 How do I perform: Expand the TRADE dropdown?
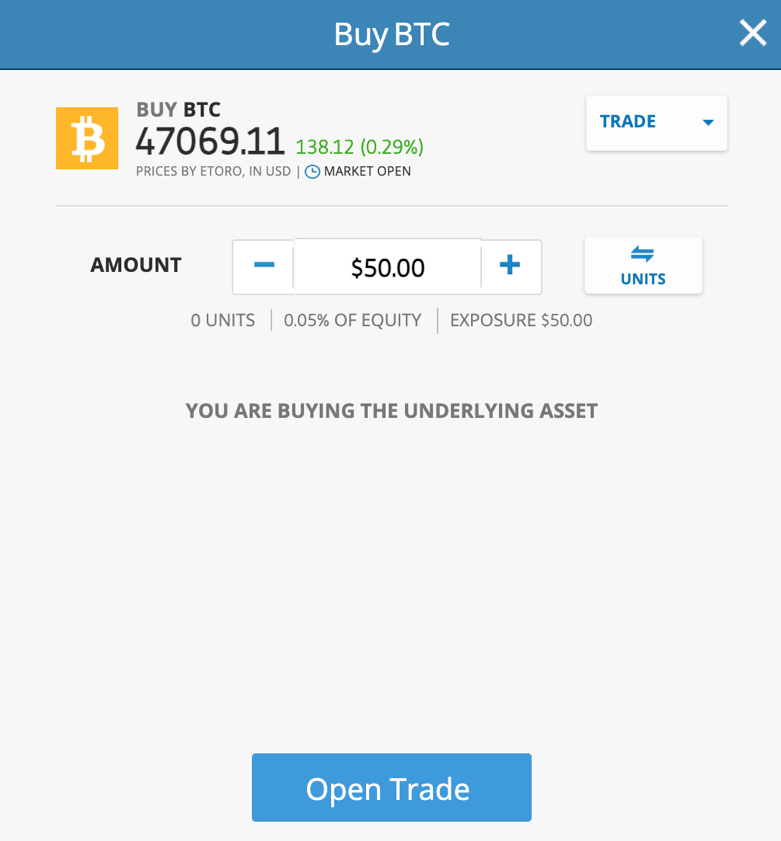[656, 122]
